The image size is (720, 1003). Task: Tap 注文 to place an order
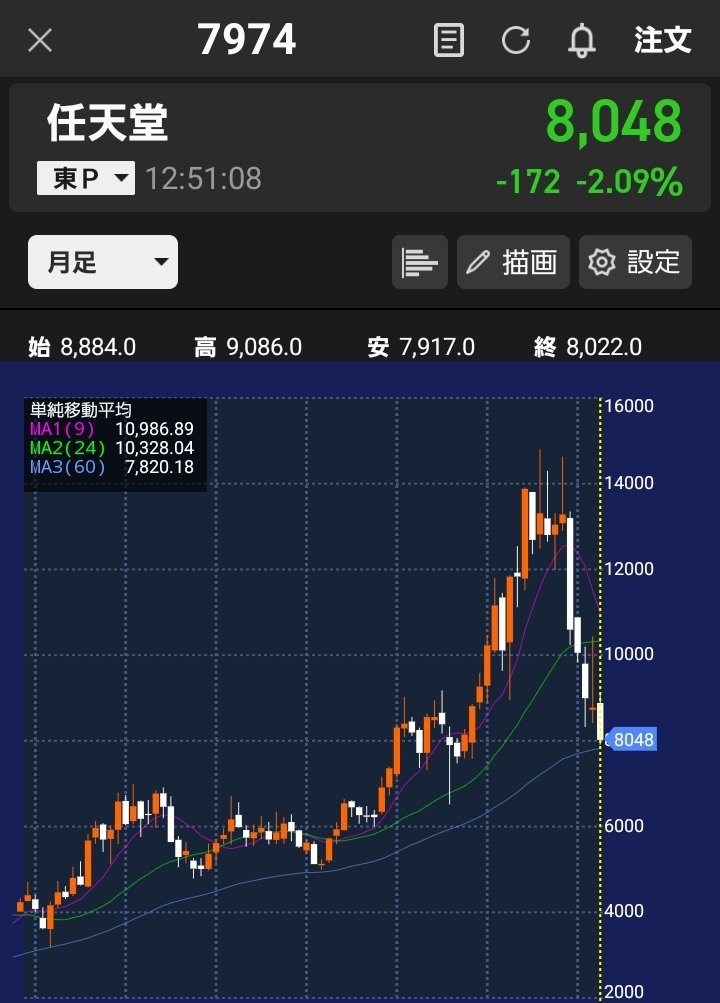click(662, 41)
